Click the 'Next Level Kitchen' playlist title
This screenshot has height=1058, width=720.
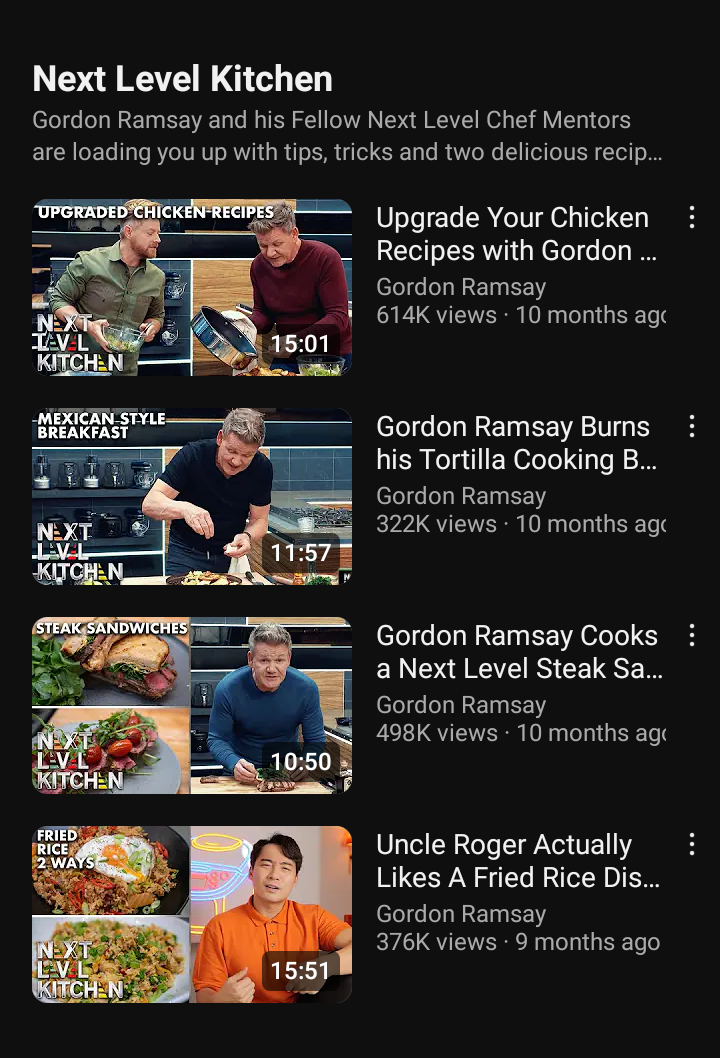pos(182,78)
